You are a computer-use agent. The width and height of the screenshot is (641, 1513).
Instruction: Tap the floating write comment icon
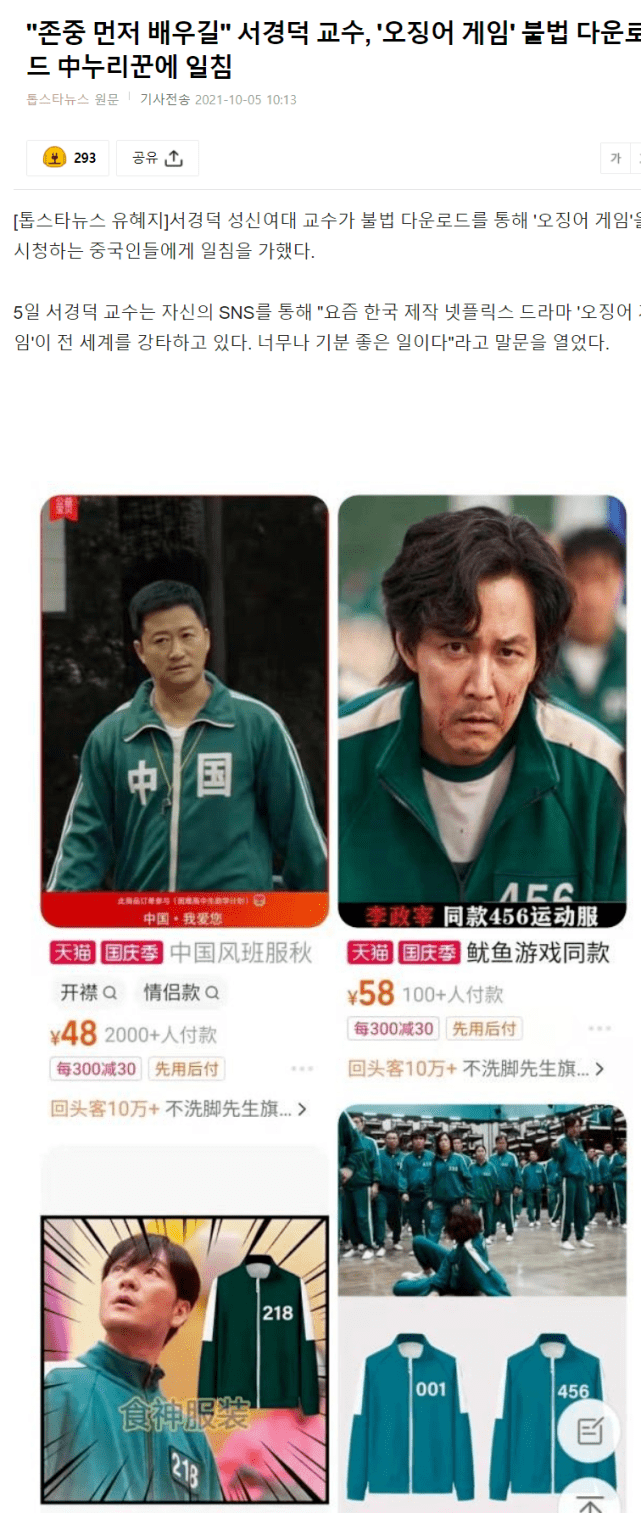[590, 1431]
